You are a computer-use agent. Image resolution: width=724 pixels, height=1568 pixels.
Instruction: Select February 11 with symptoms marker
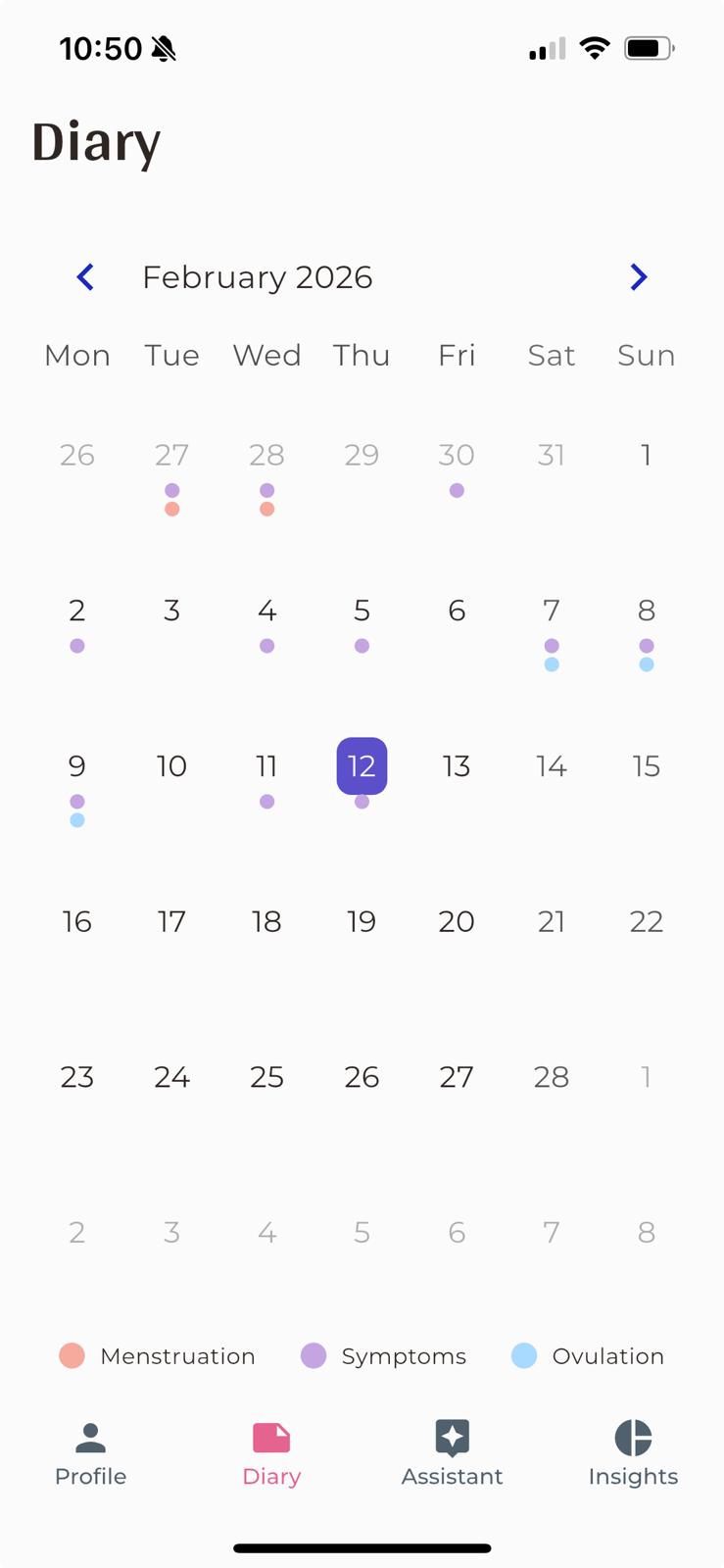tap(266, 766)
